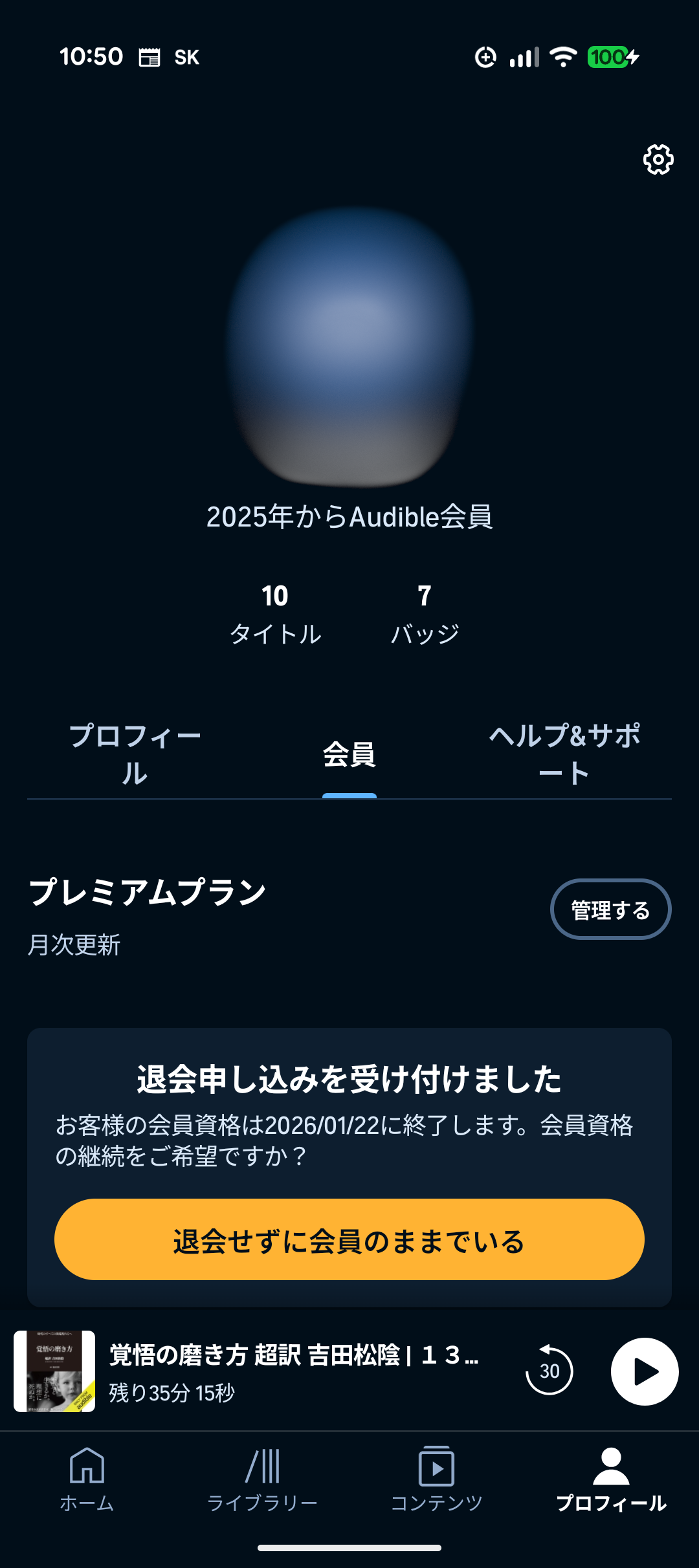Open the 覚悟の磨き方 book cover
The image size is (699, 1568).
[x=54, y=1371]
